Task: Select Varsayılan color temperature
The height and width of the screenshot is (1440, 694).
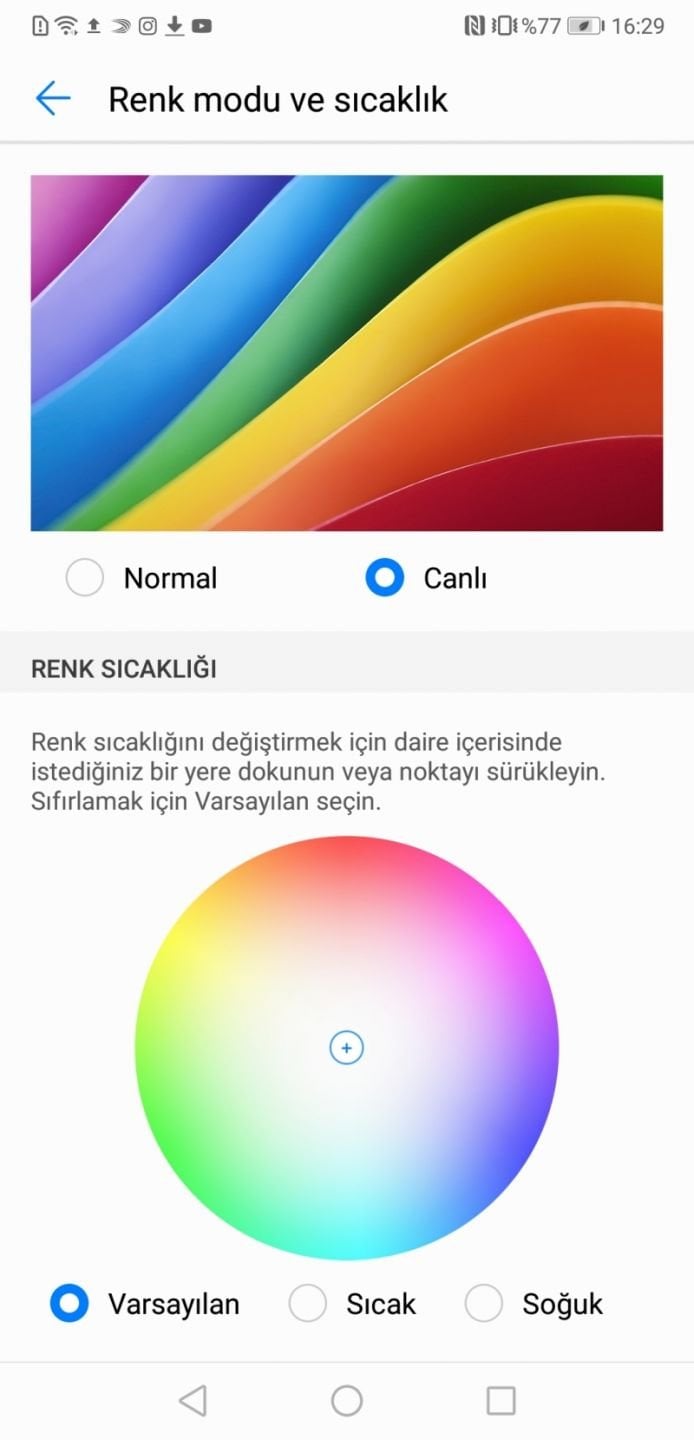Action: click(70, 1304)
